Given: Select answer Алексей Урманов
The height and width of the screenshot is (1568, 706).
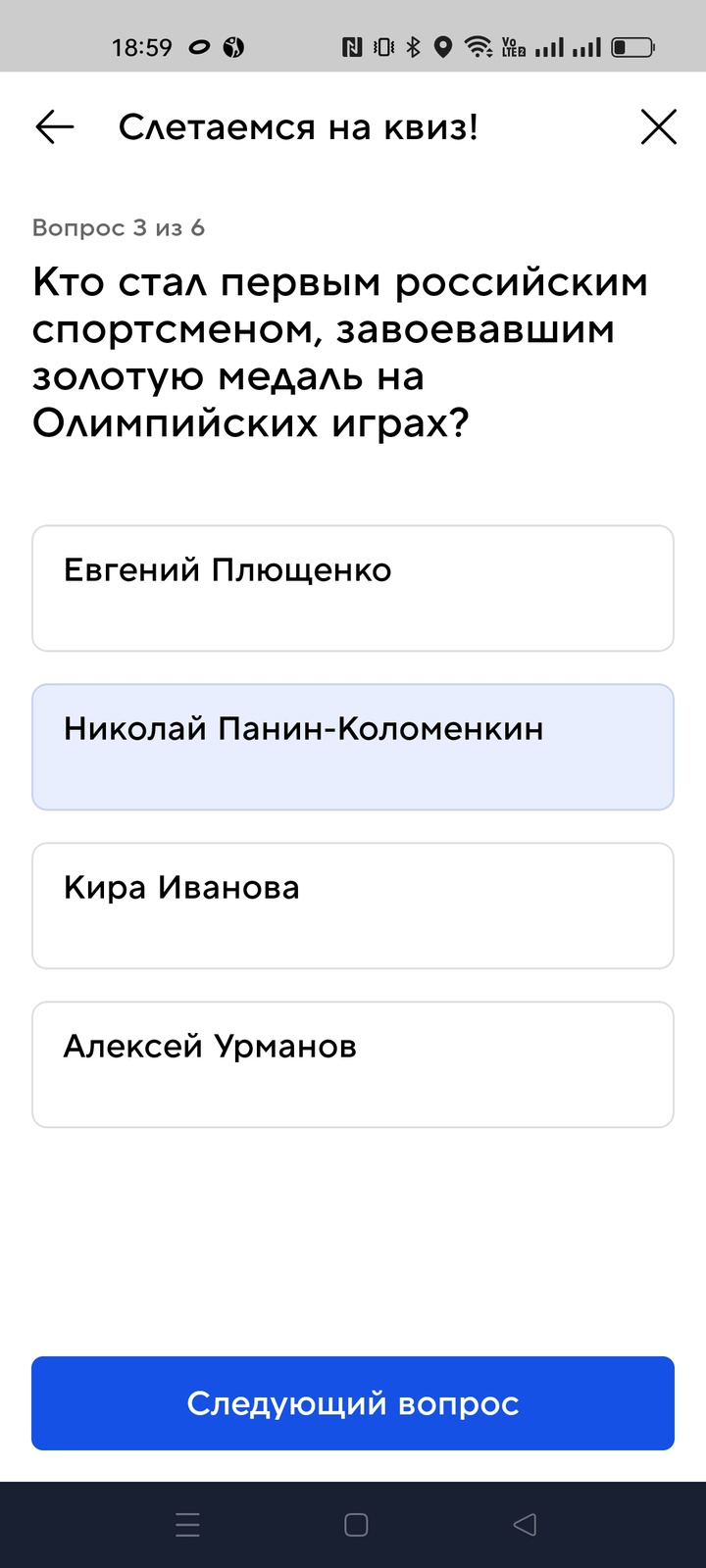Looking at the screenshot, I should click(353, 1064).
